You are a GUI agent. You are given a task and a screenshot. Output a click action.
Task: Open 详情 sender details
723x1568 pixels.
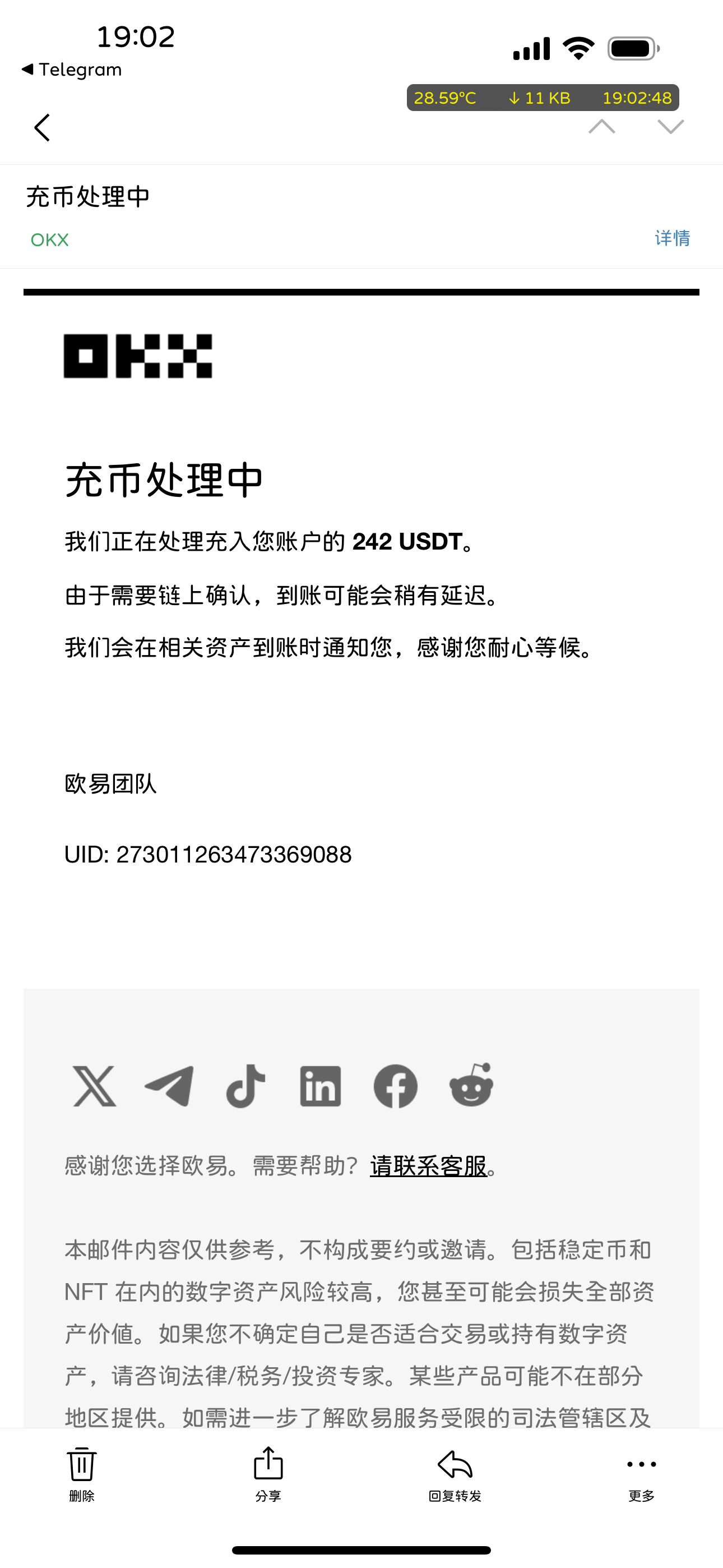[x=673, y=238]
